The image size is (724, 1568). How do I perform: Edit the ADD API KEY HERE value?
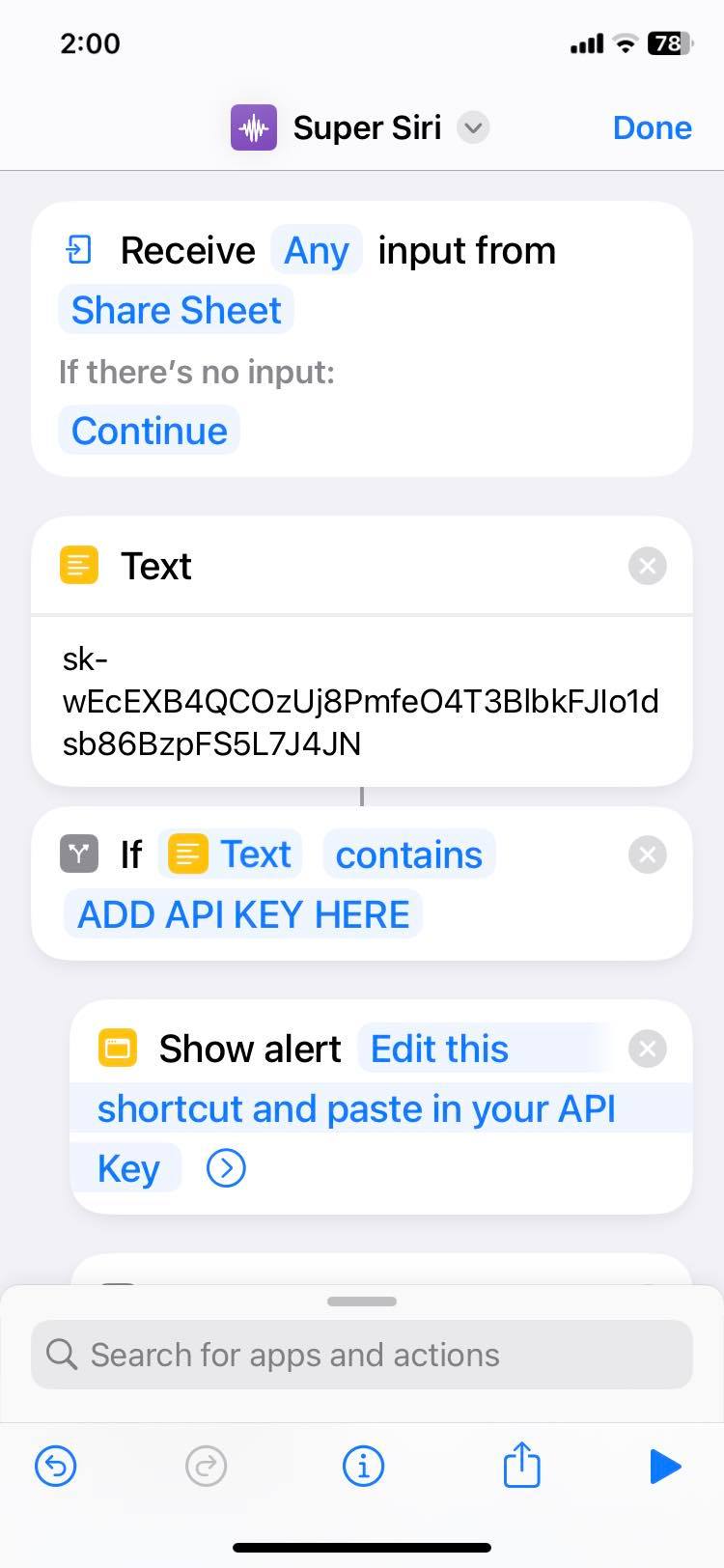click(x=241, y=913)
